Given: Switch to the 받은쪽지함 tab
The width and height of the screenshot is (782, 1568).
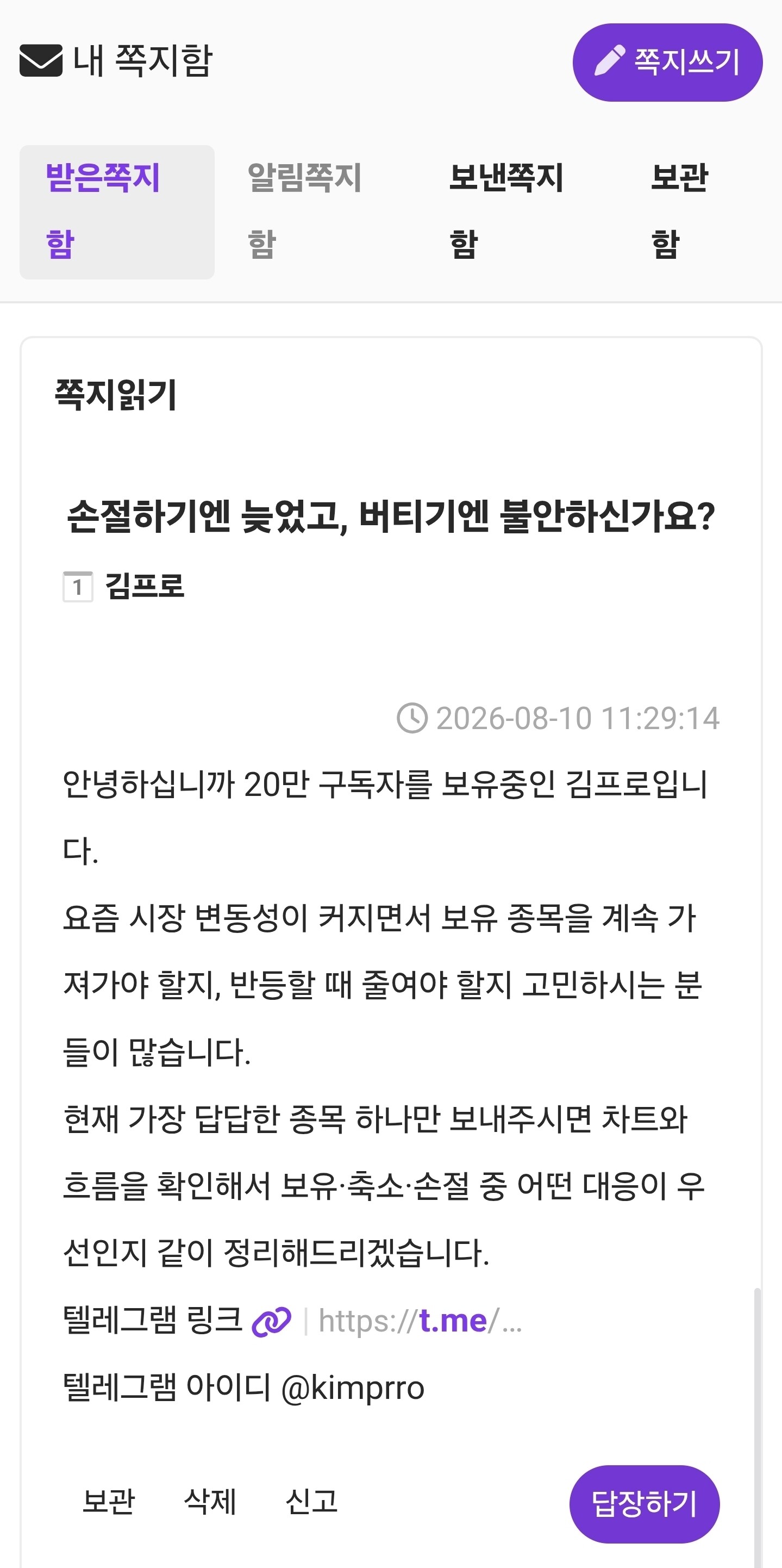Looking at the screenshot, I should pos(117,212).
